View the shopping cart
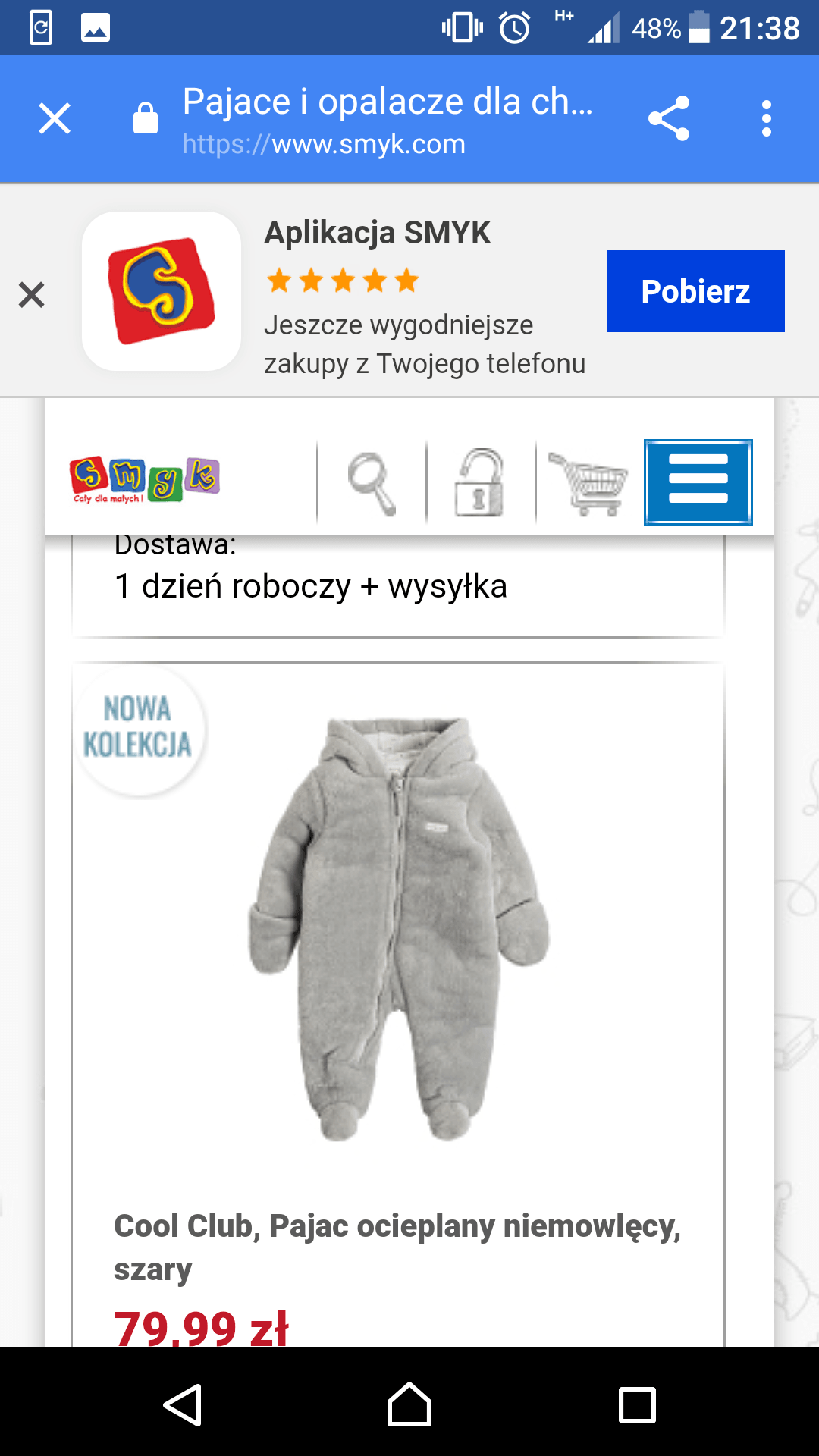The width and height of the screenshot is (819, 1456). [589, 482]
